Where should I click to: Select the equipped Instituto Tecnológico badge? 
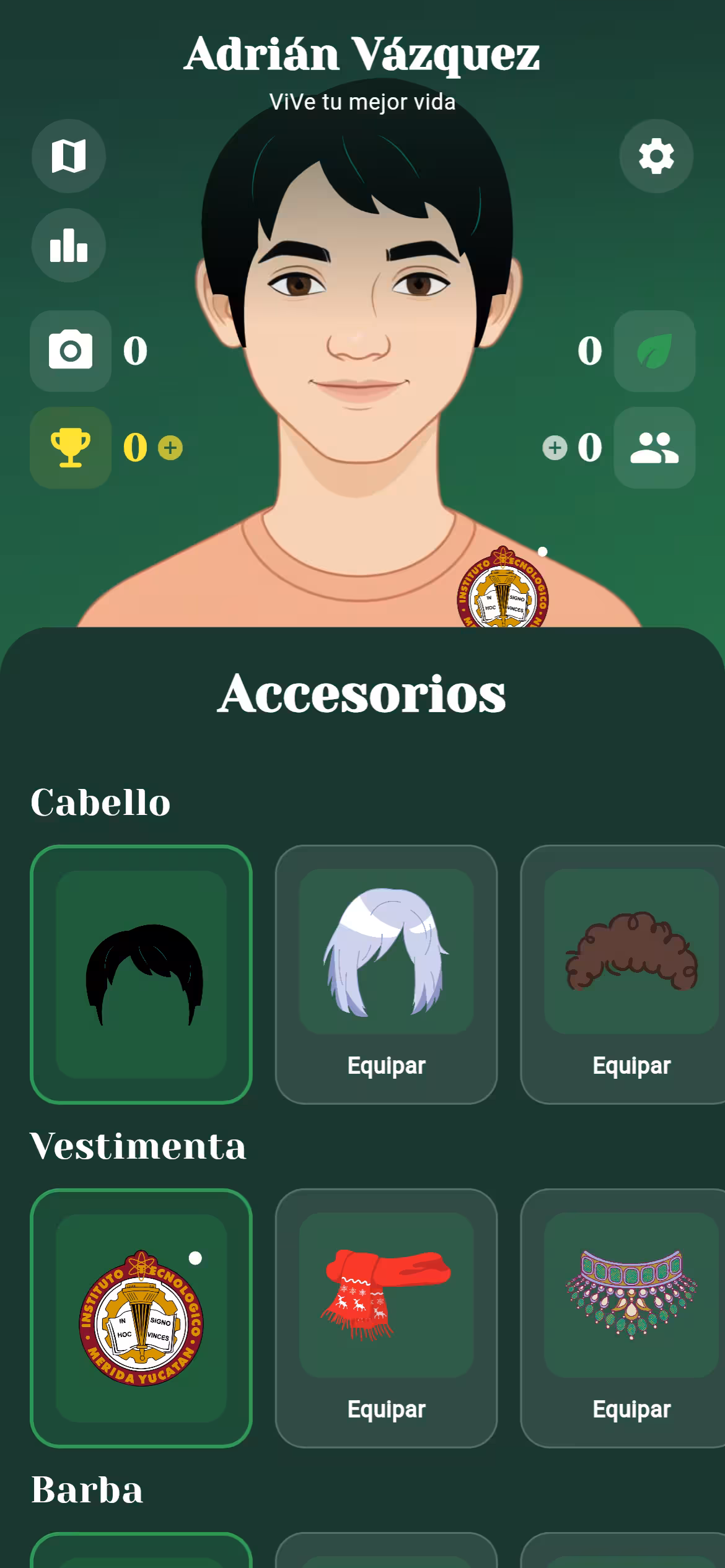pos(141,1318)
